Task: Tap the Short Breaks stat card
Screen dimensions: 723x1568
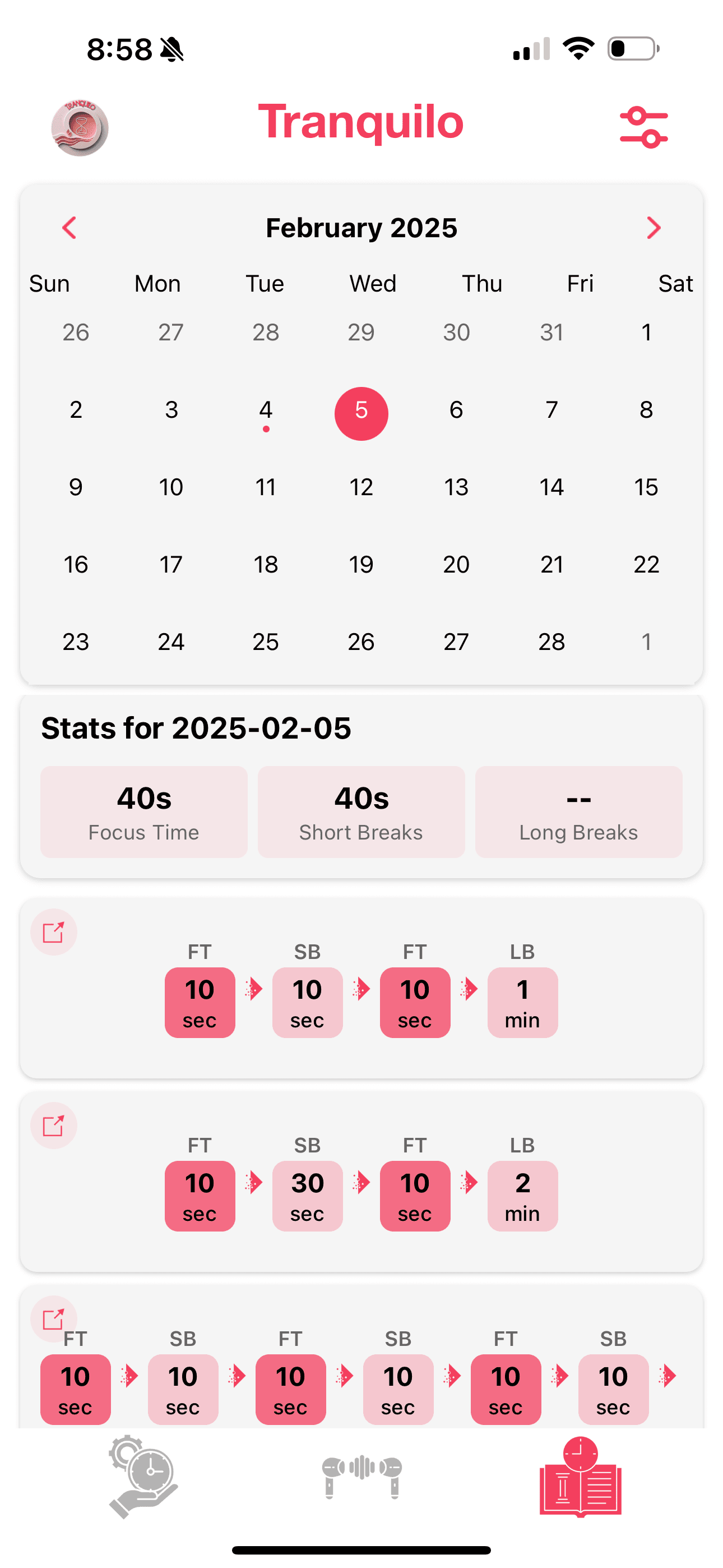Action: [x=361, y=812]
